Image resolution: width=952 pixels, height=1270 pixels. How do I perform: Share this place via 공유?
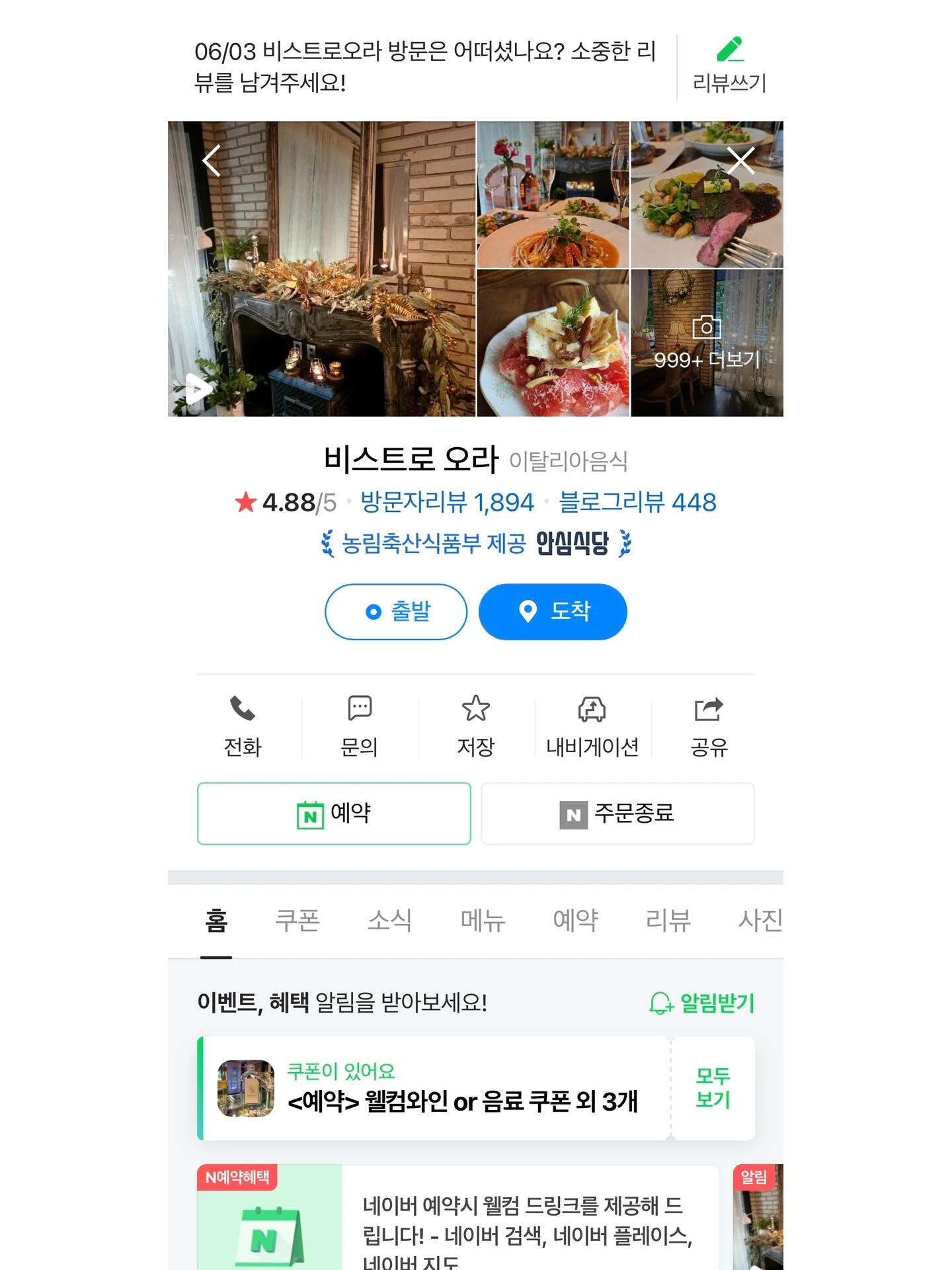(x=709, y=726)
